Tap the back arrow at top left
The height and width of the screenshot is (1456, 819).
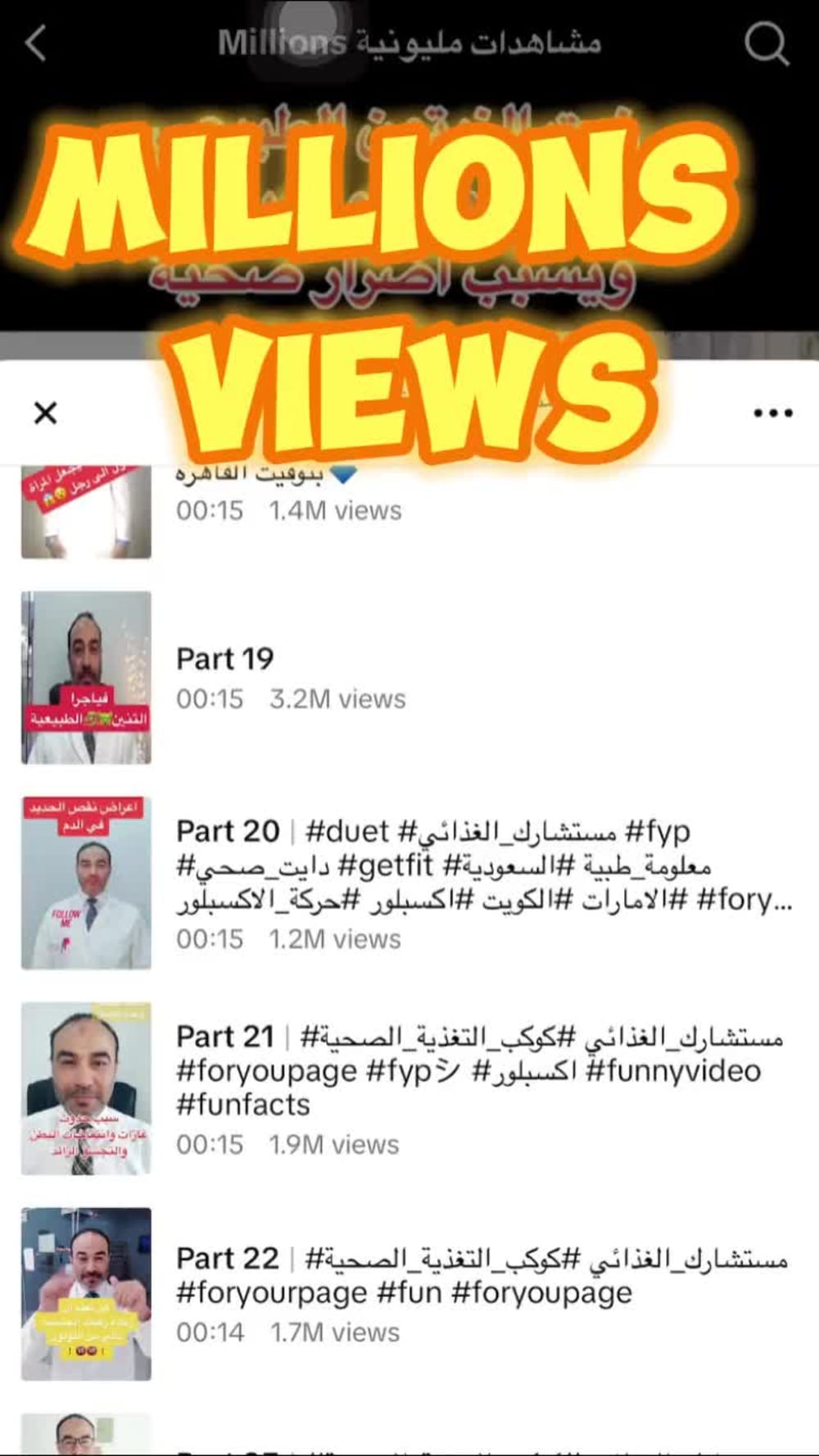(34, 45)
